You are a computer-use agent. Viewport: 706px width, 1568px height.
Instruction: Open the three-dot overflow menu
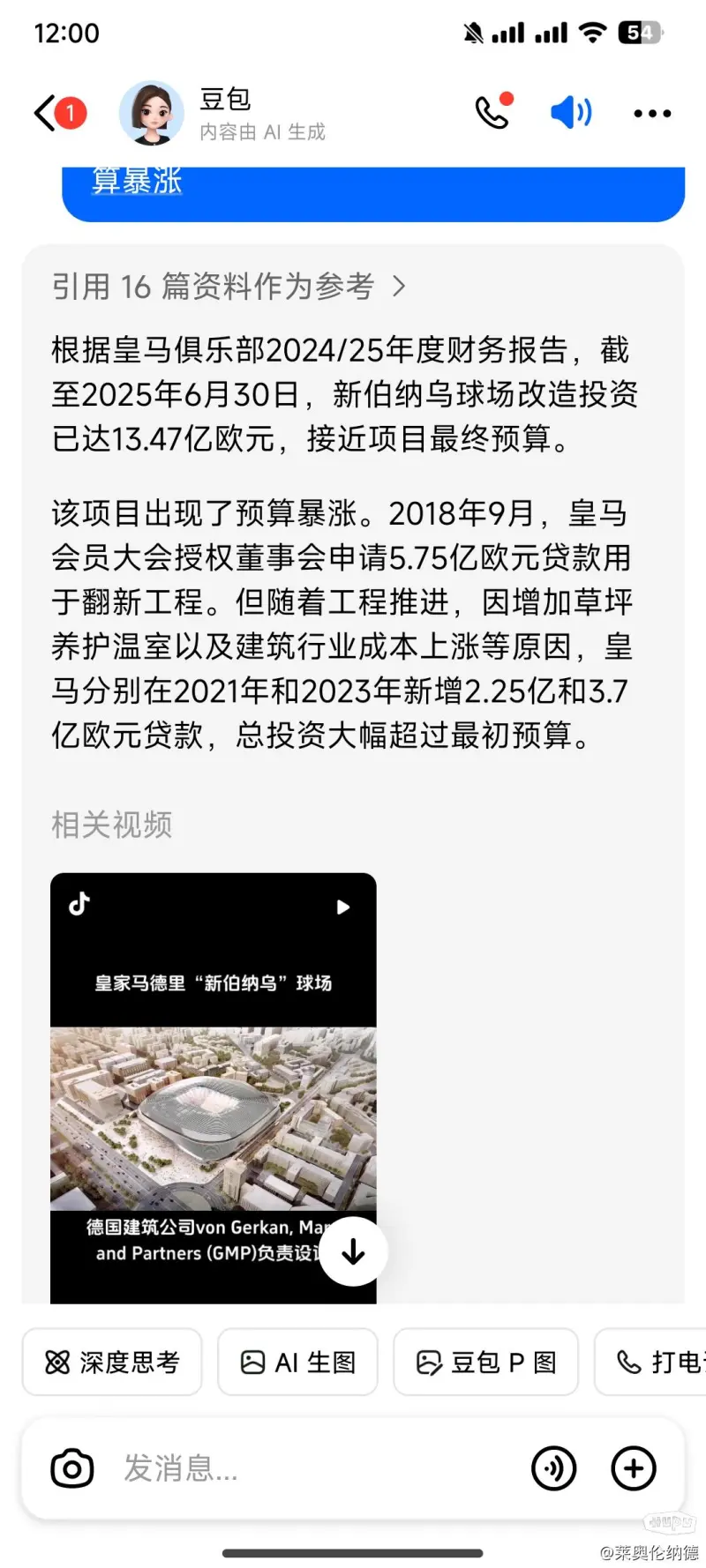coord(652,113)
